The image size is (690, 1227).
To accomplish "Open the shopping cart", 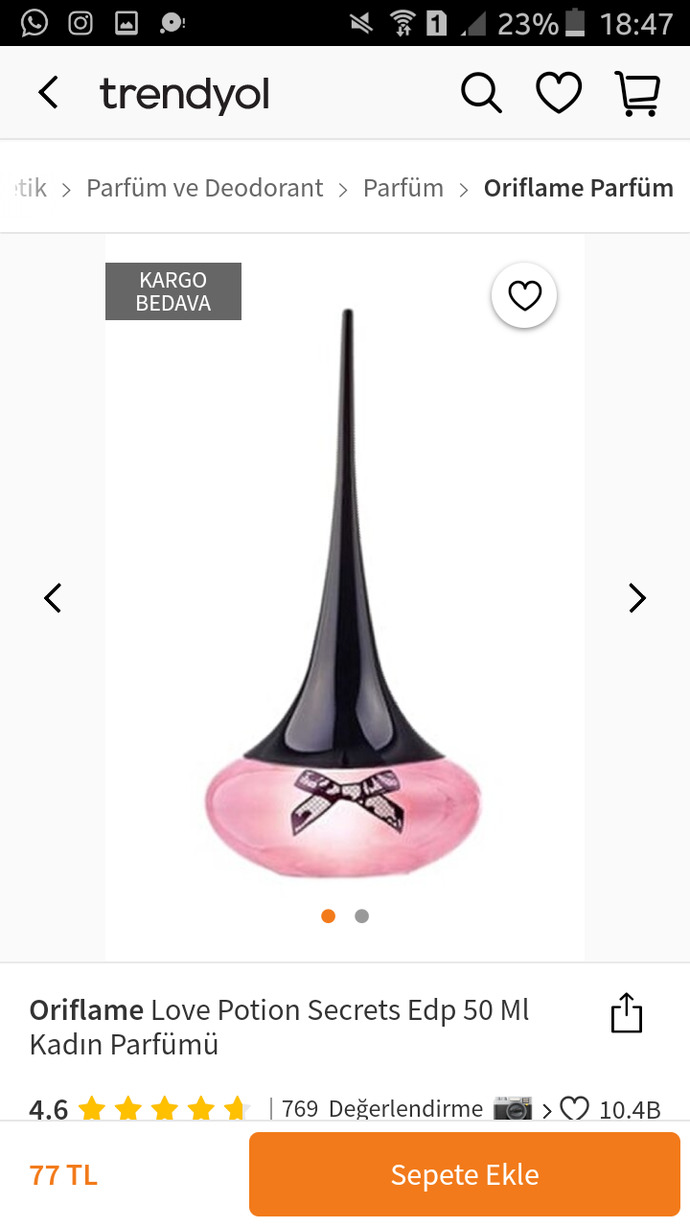I will (637, 93).
